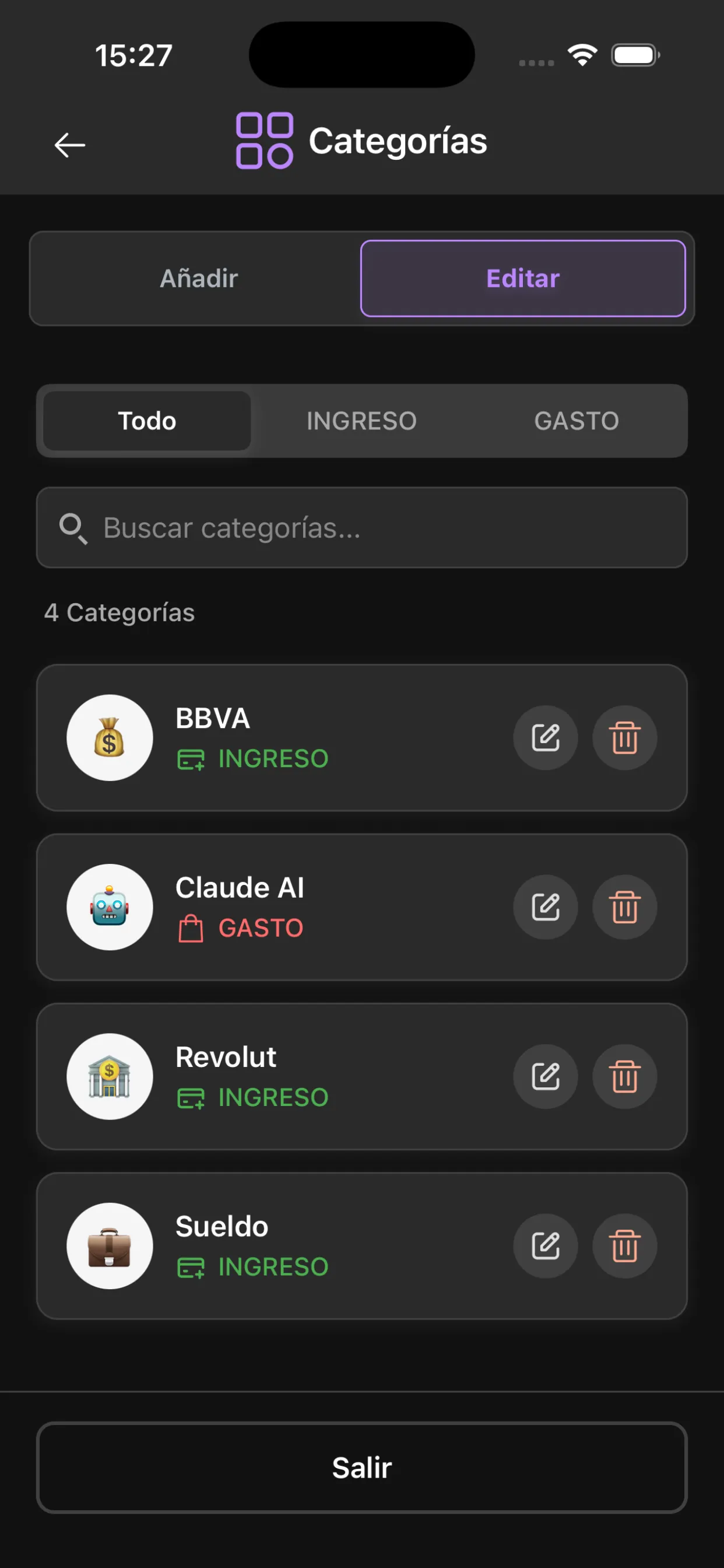Go back using the arrow icon
This screenshot has height=1568, width=724.
pos(70,145)
